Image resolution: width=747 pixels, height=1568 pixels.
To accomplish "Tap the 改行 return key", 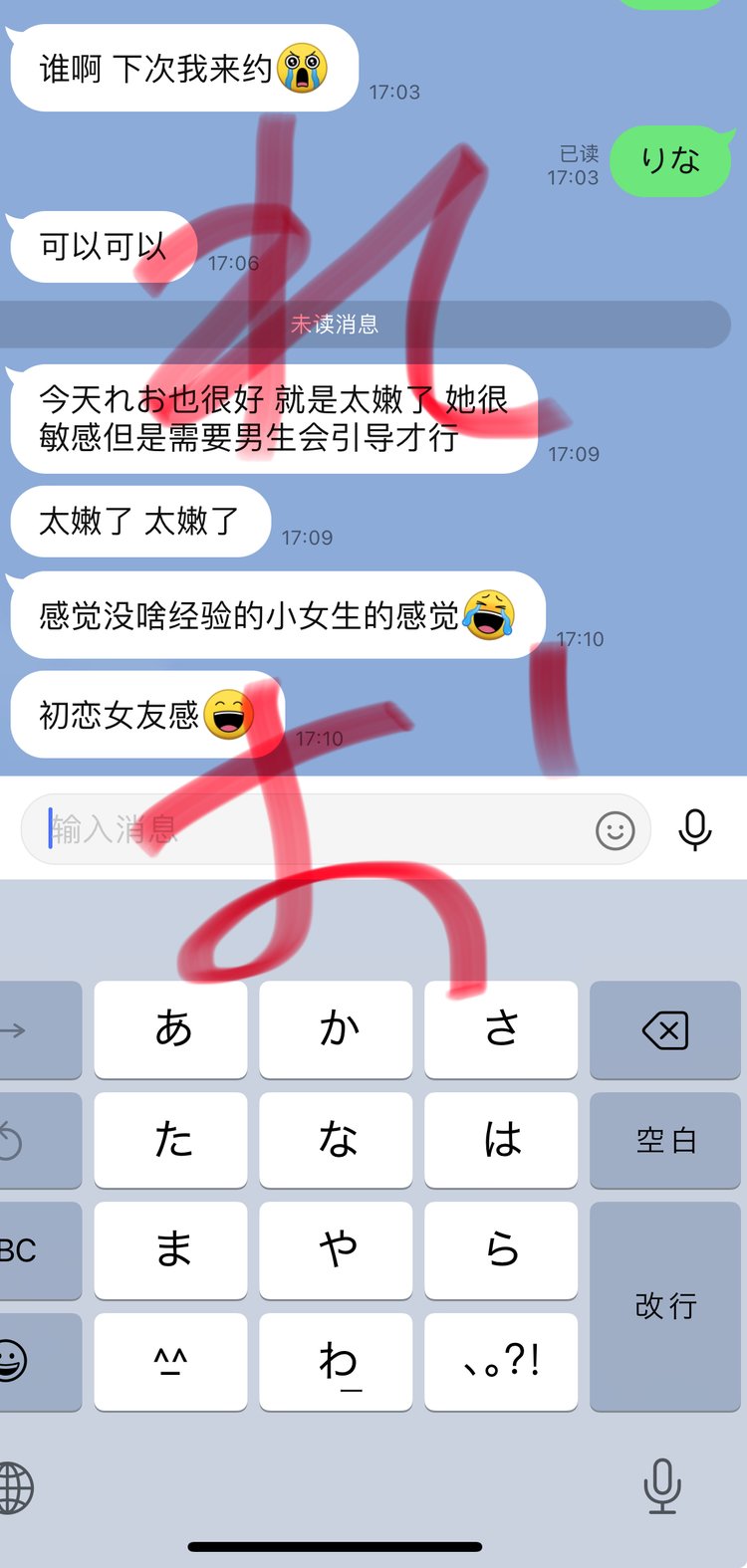I will [666, 1305].
